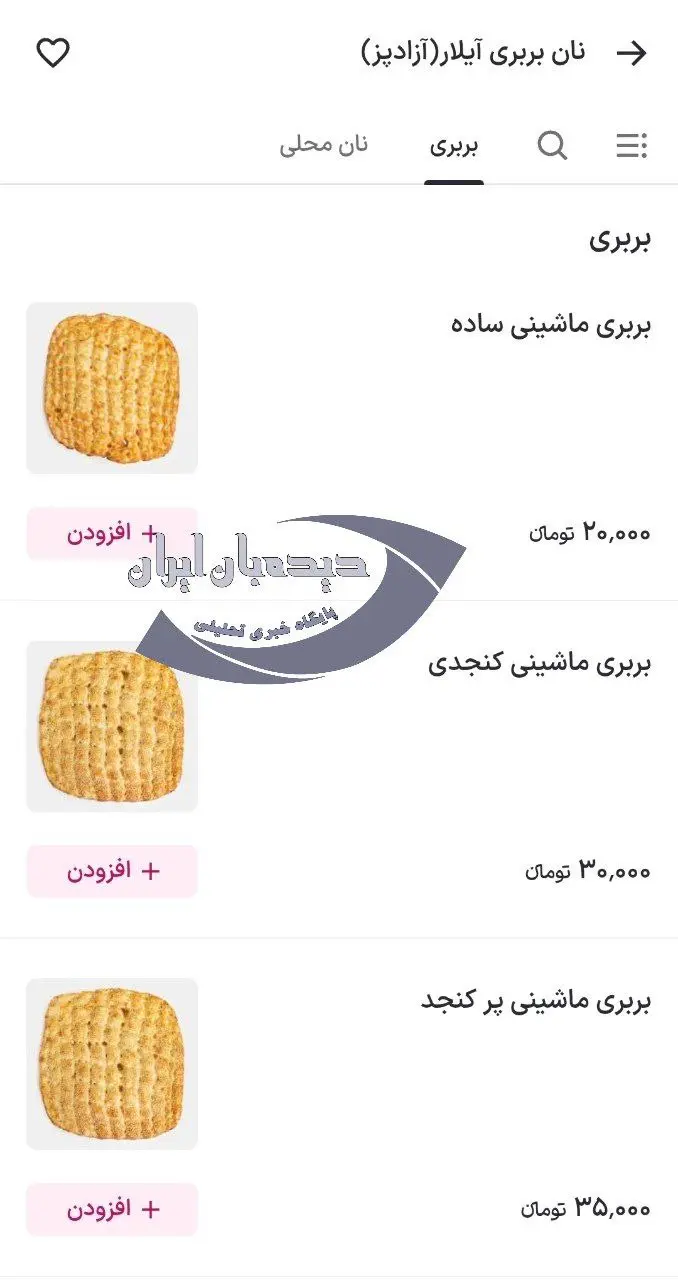Add بربری ماشینی پر کنجد to cart

click(x=112, y=1209)
